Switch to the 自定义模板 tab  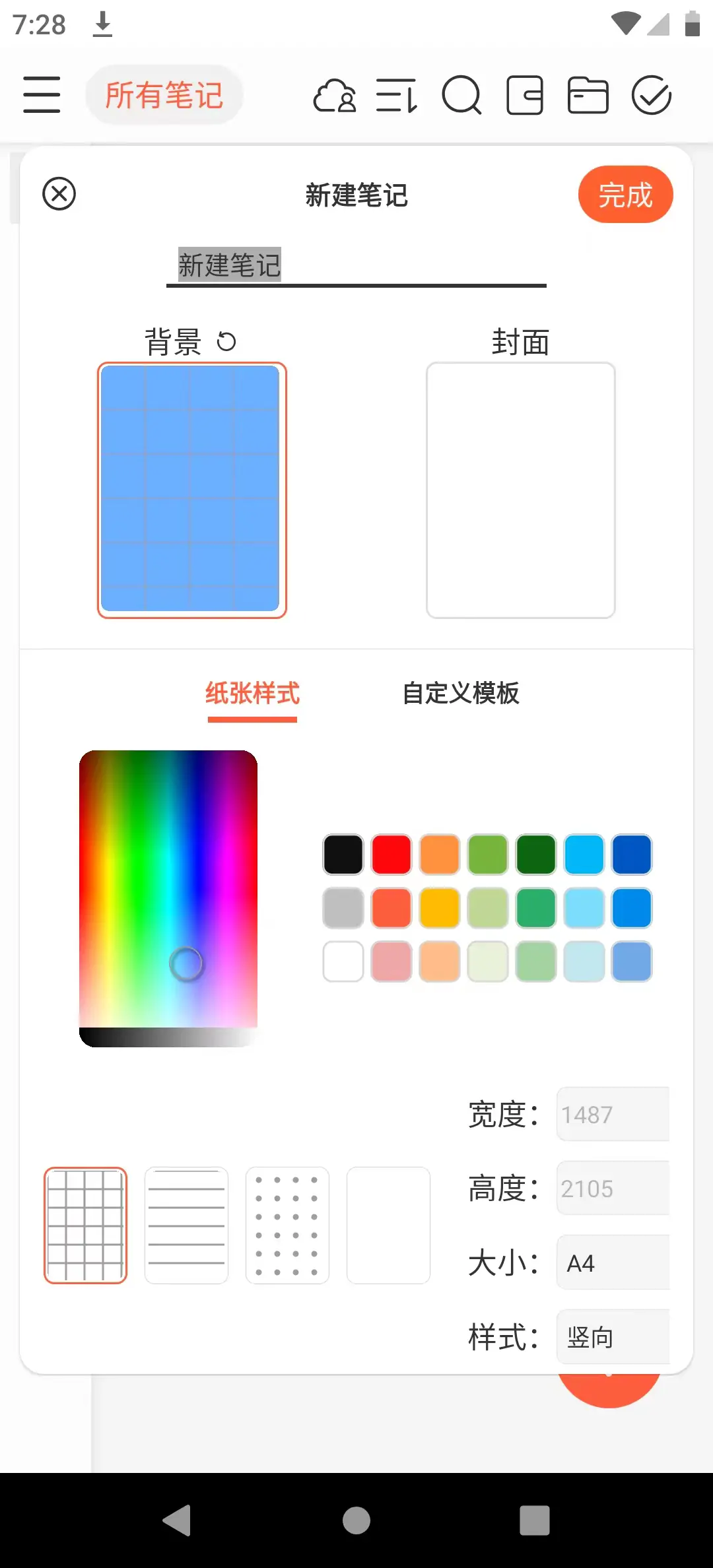tap(461, 694)
